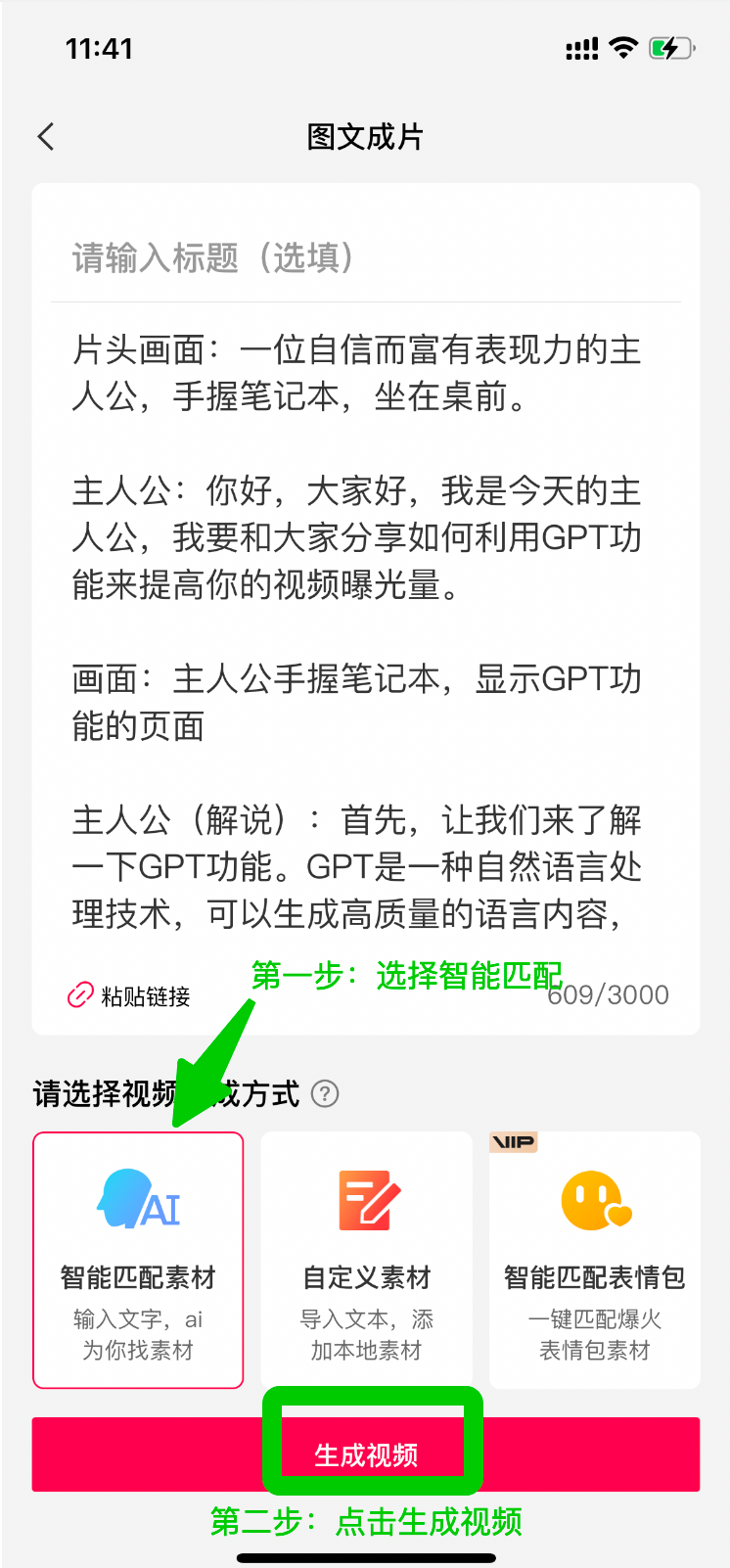The width and height of the screenshot is (730, 1568).
Task: Pick the VIP 智能匹配表情包 option
Action: 594,1260
